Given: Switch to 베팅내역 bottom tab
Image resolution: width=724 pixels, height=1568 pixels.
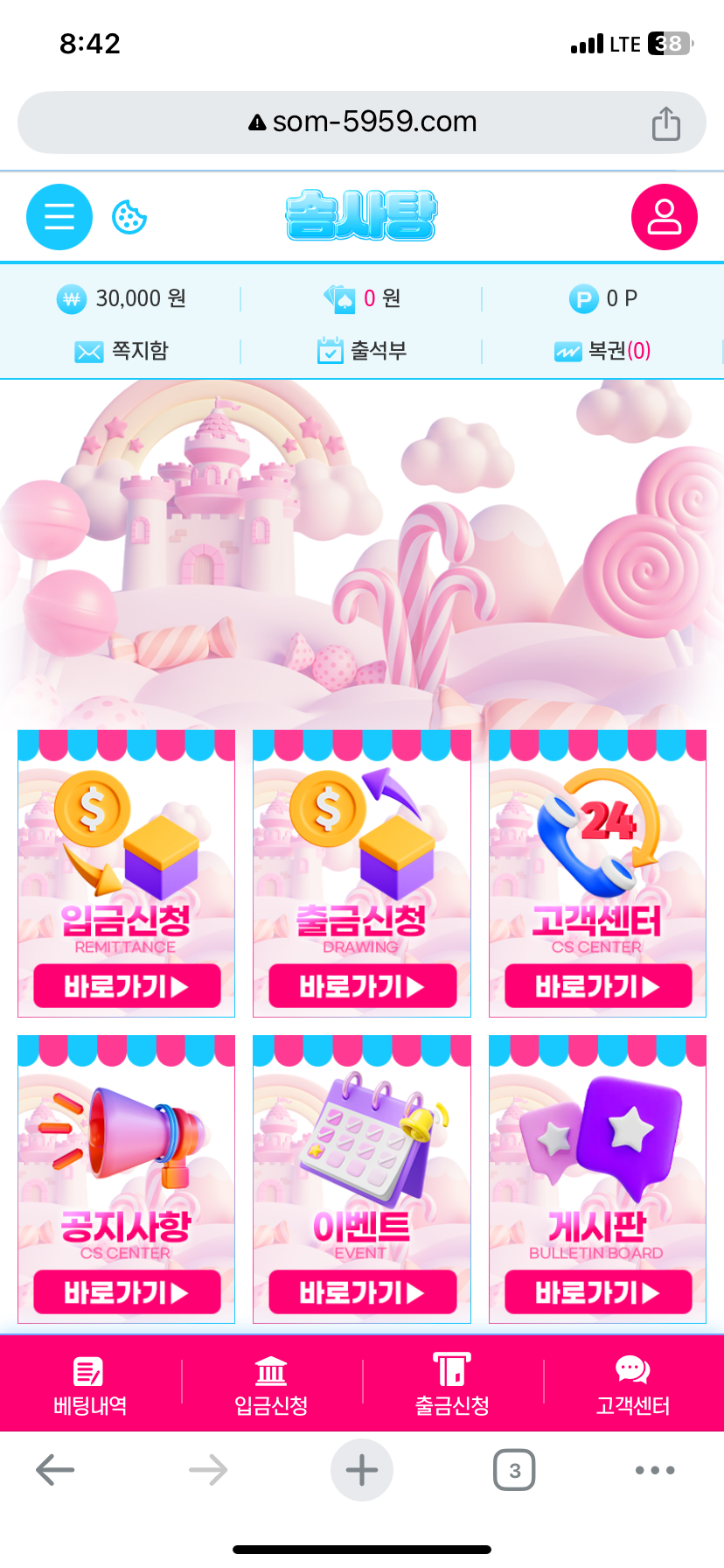Looking at the screenshot, I should [x=90, y=1384].
